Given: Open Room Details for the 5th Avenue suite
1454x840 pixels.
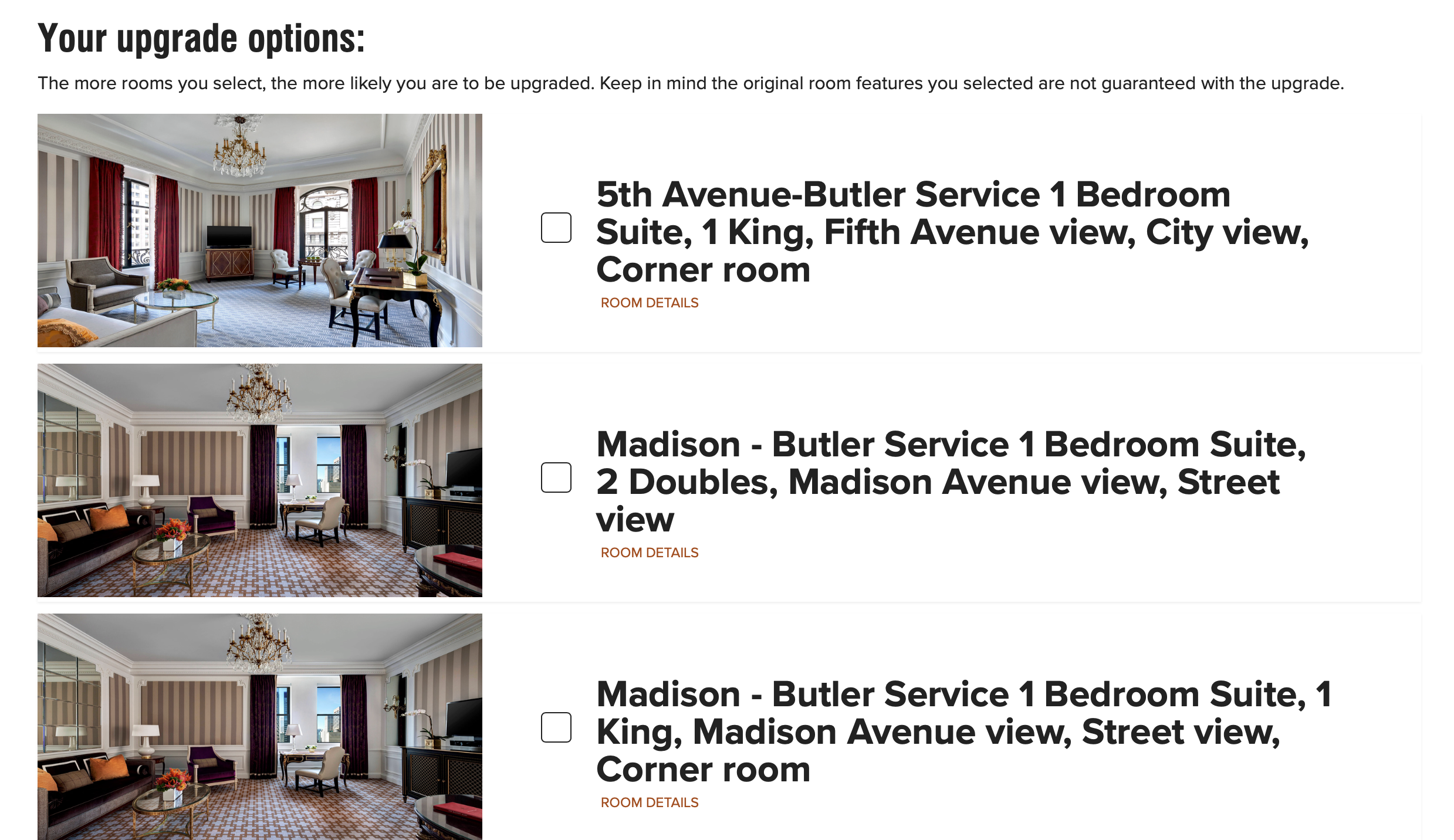Looking at the screenshot, I should [x=649, y=303].
